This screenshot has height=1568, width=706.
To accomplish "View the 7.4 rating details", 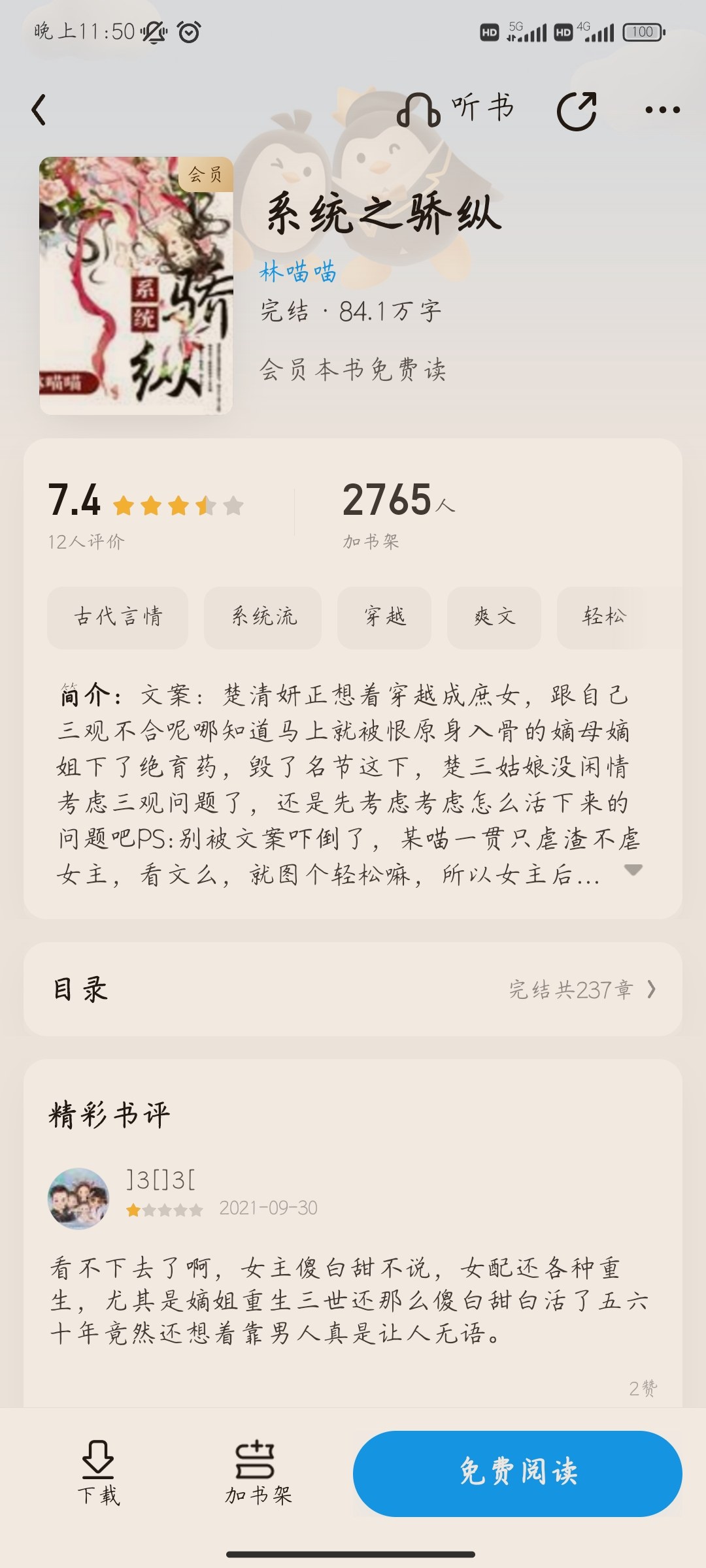I will [x=146, y=514].
